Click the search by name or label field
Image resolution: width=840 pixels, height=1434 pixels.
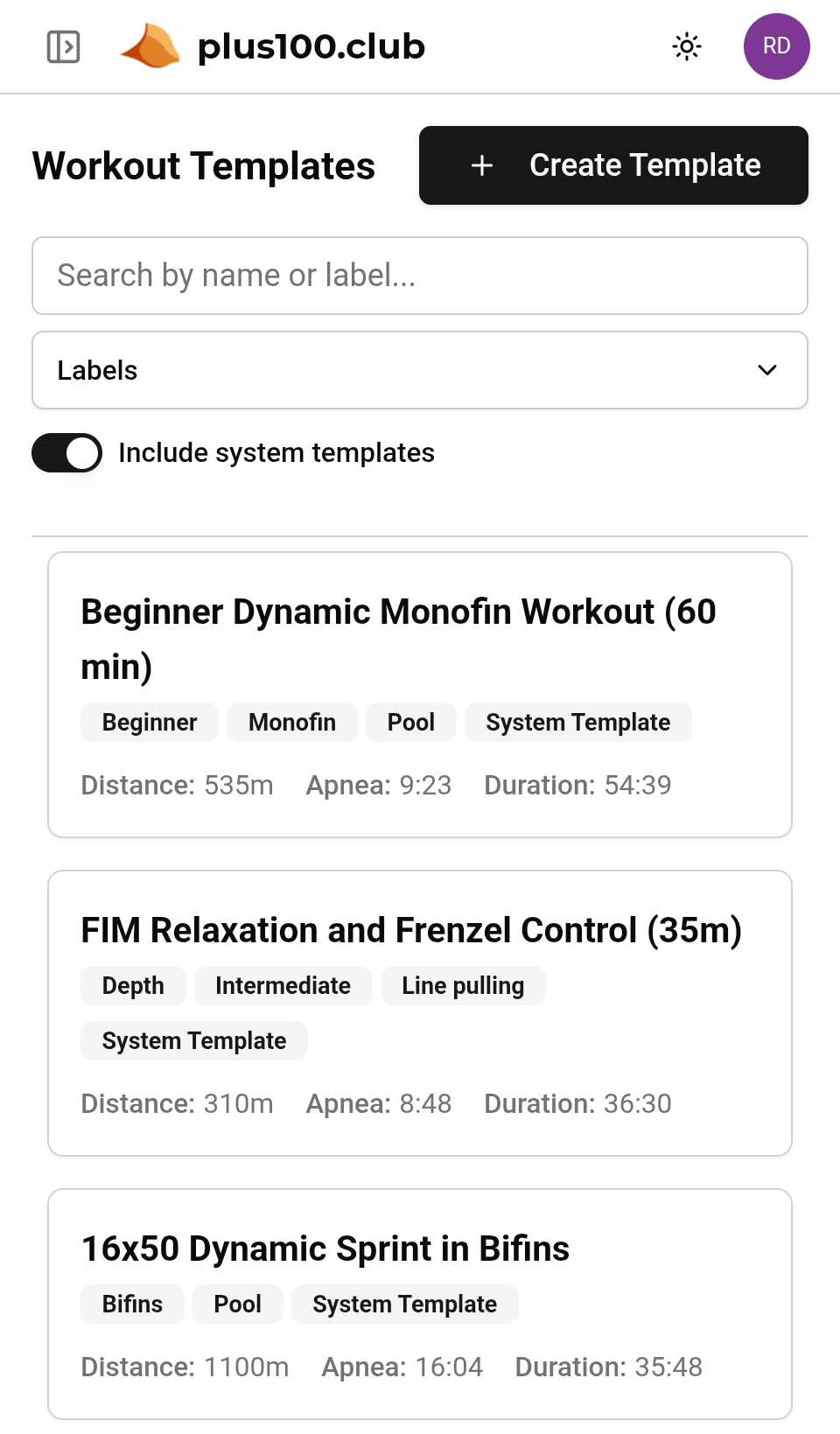pyautogui.click(x=420, y=276)
